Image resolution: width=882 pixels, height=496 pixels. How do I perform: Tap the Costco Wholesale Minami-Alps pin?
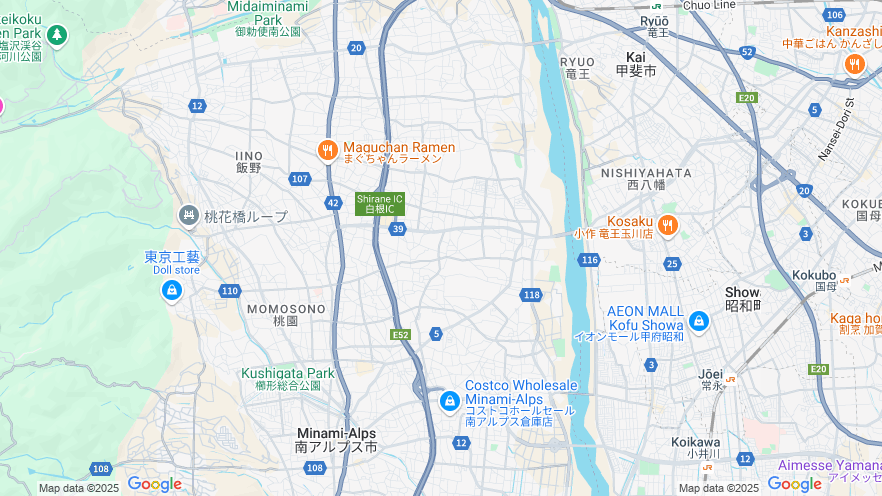tap(450, 401)
